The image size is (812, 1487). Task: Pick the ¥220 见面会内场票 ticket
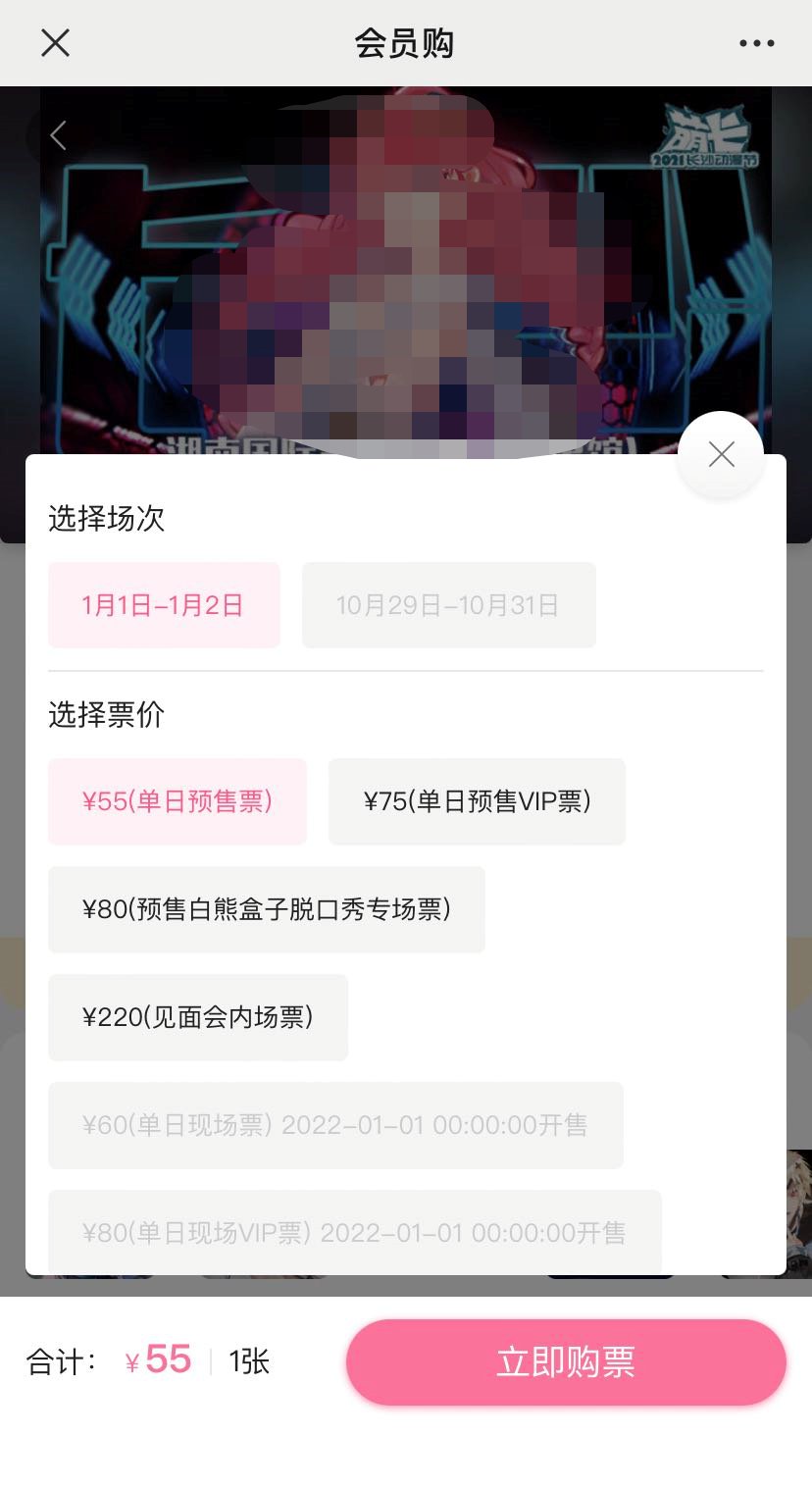coord(198,1017)
